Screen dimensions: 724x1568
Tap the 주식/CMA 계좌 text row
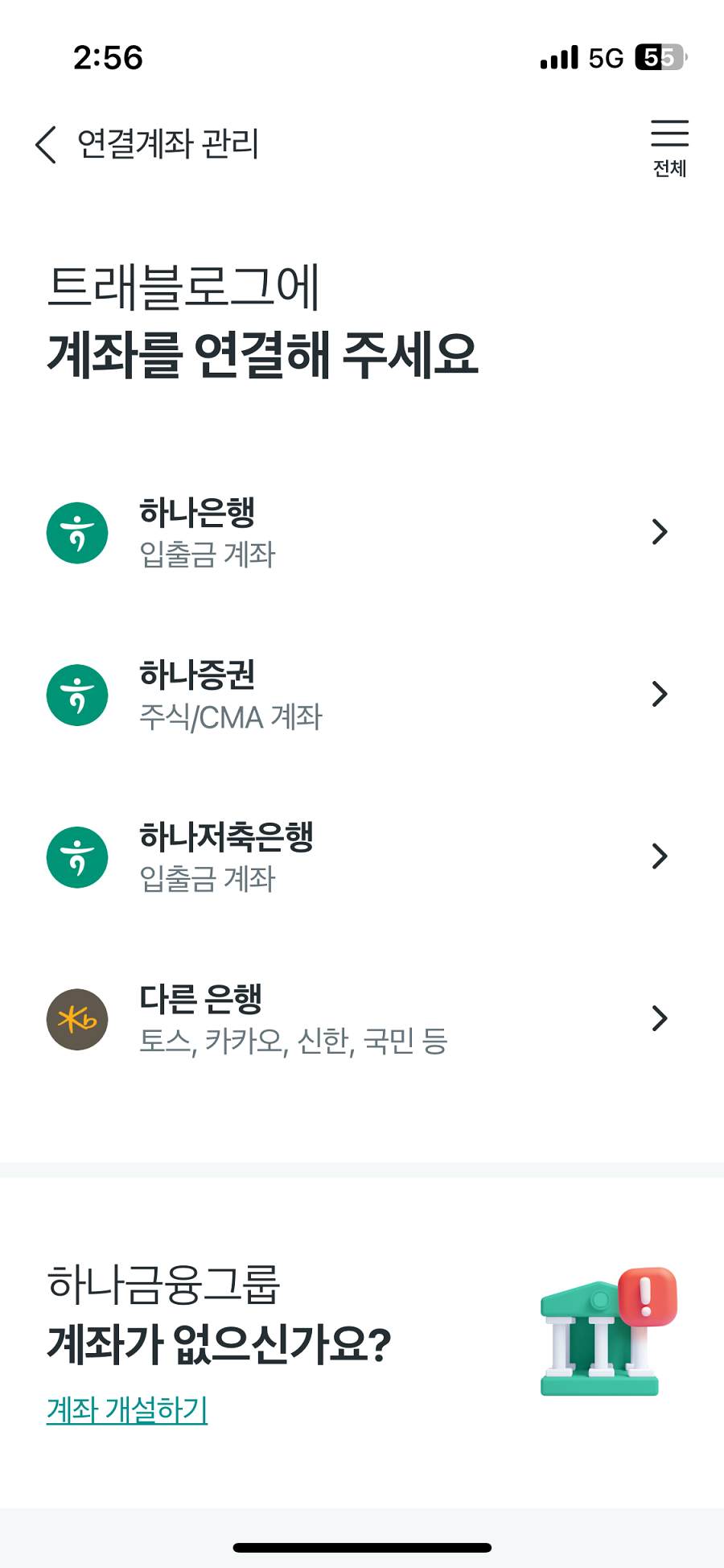[x=229, y=716]
